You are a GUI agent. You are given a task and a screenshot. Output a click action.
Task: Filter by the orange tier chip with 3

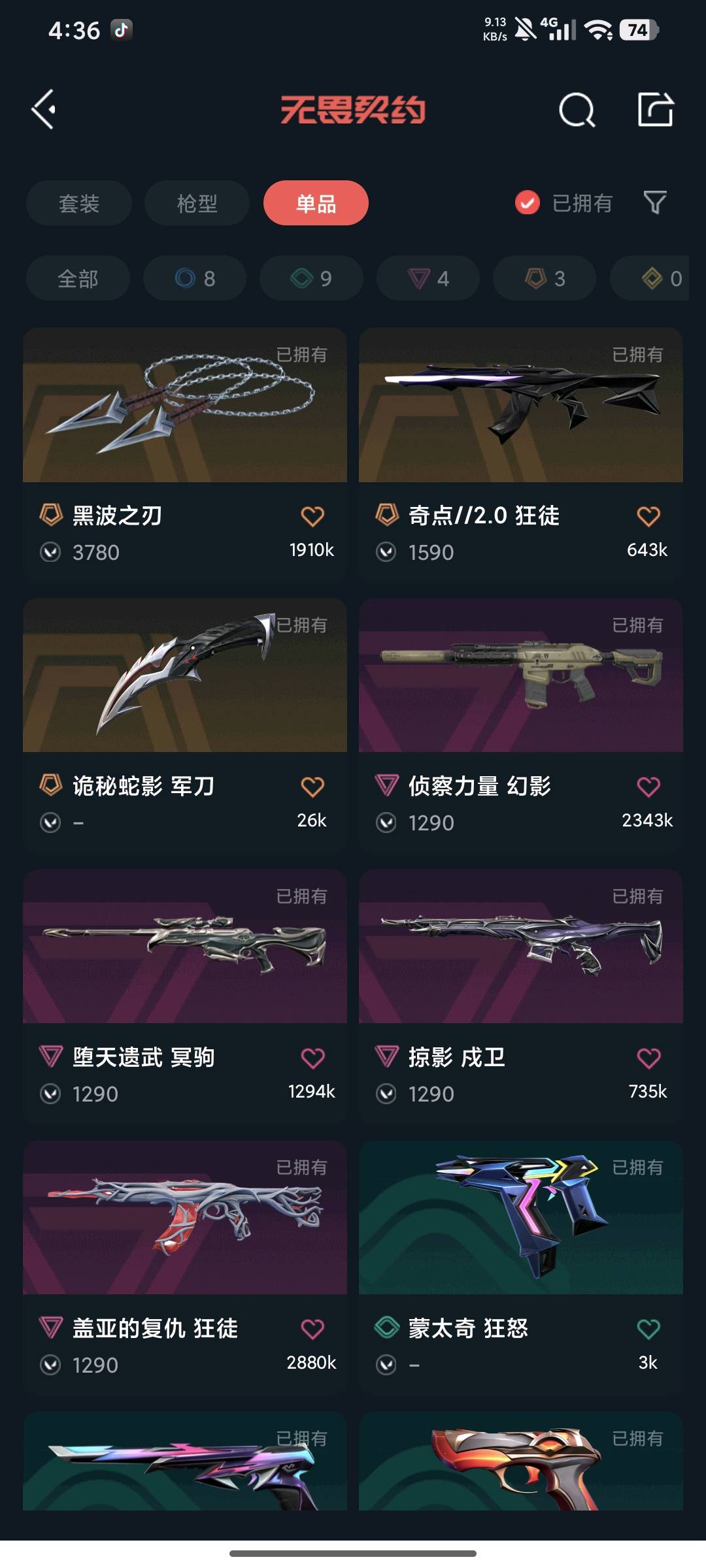tap(545, 278)
